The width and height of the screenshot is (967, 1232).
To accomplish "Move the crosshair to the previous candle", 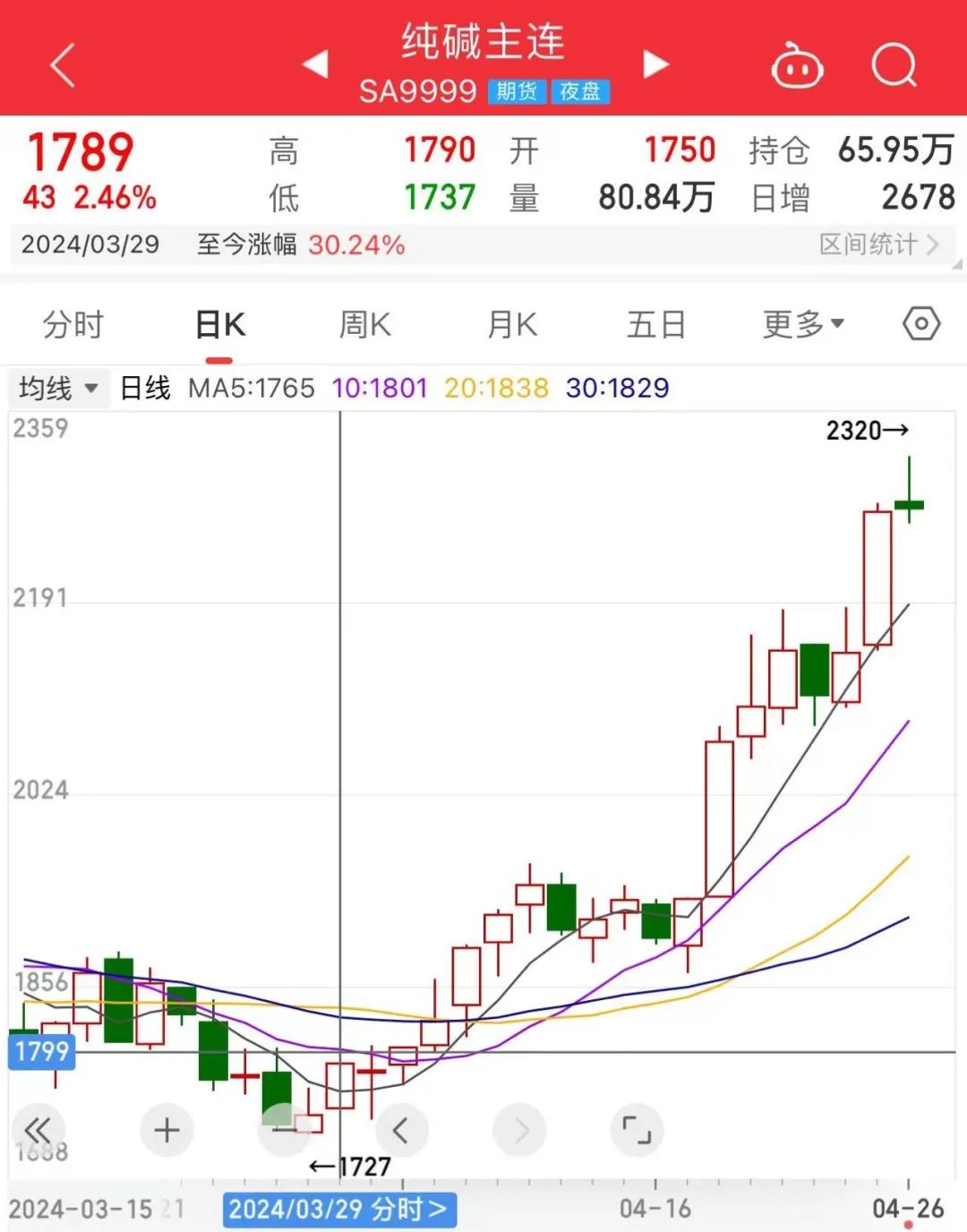I will [400, 1130].
